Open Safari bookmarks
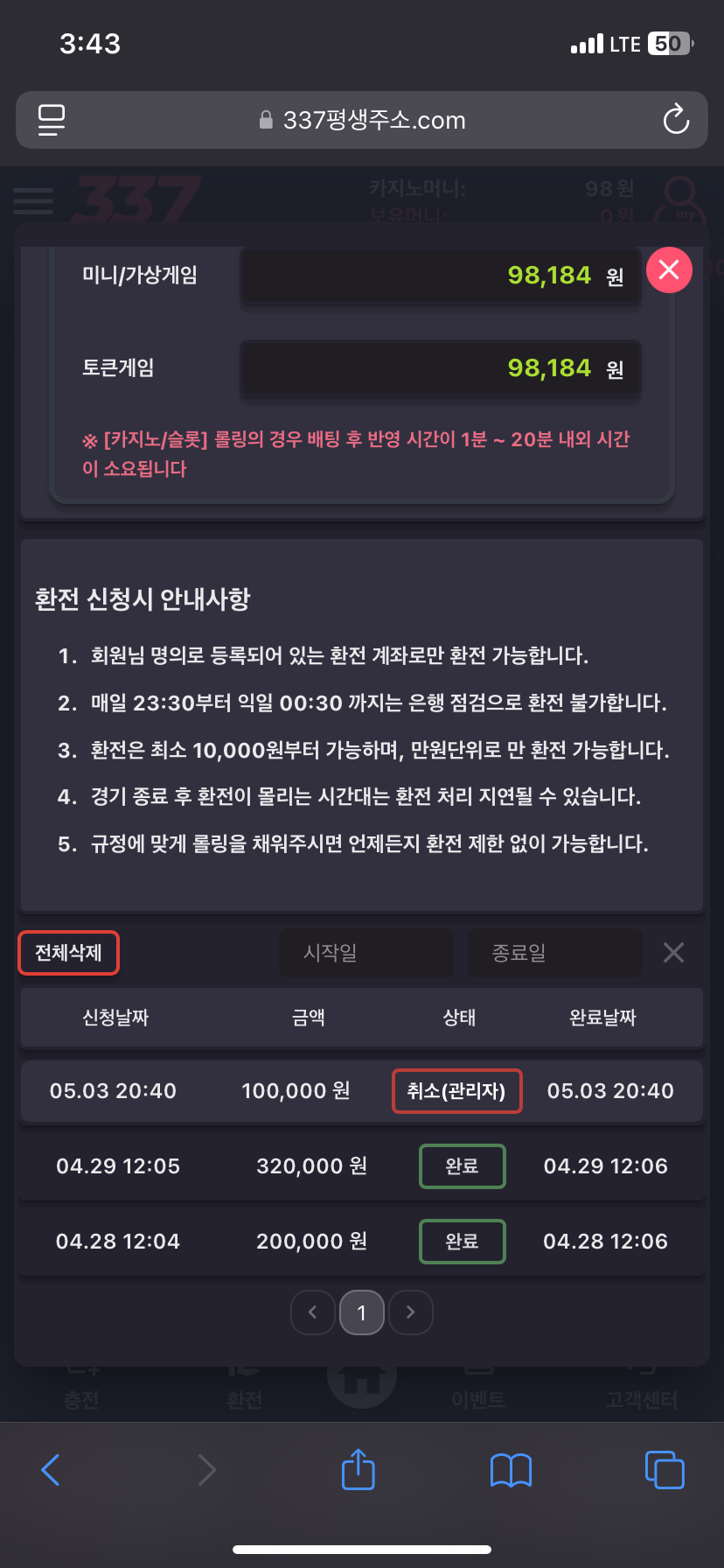The width and height of the screenshot is (724, 1568). click(512, 1470)
